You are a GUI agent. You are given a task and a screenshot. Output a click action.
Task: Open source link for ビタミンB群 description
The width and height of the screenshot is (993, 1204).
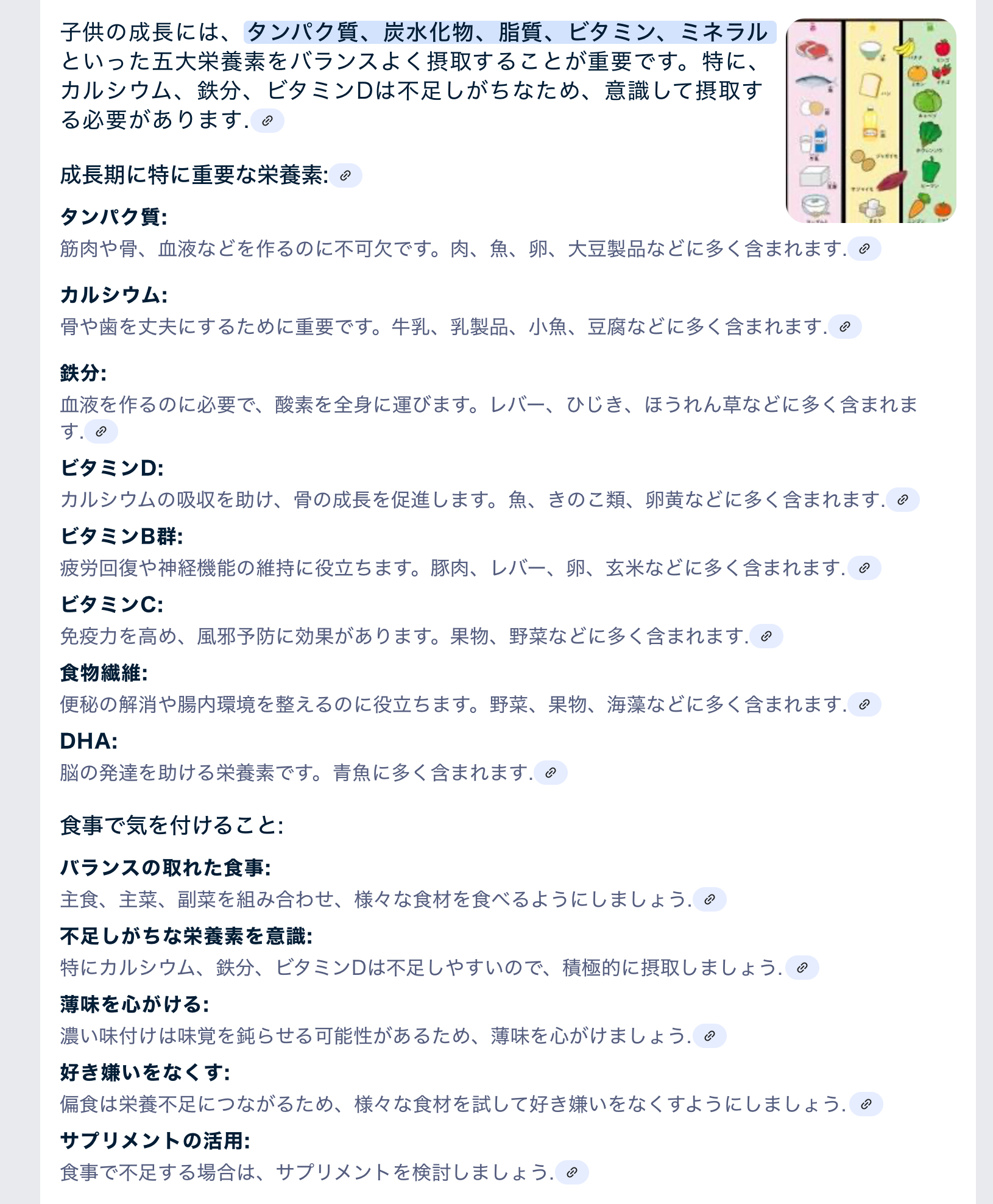pos(864,568)
